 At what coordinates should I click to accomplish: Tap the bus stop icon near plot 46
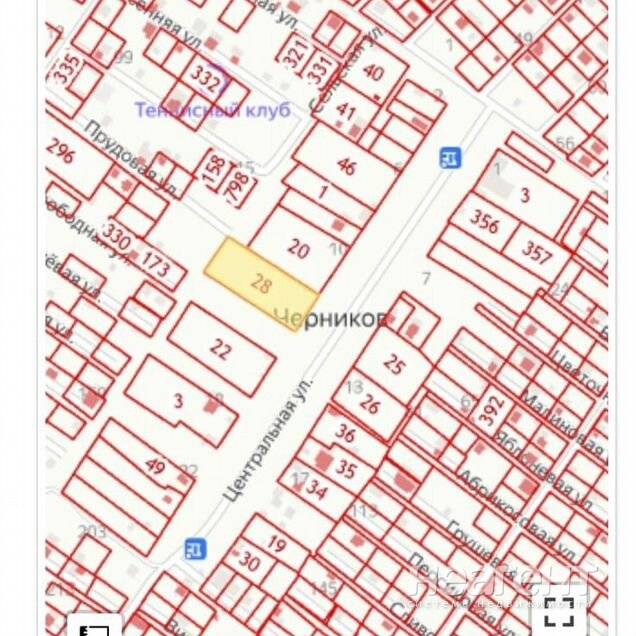451,158
